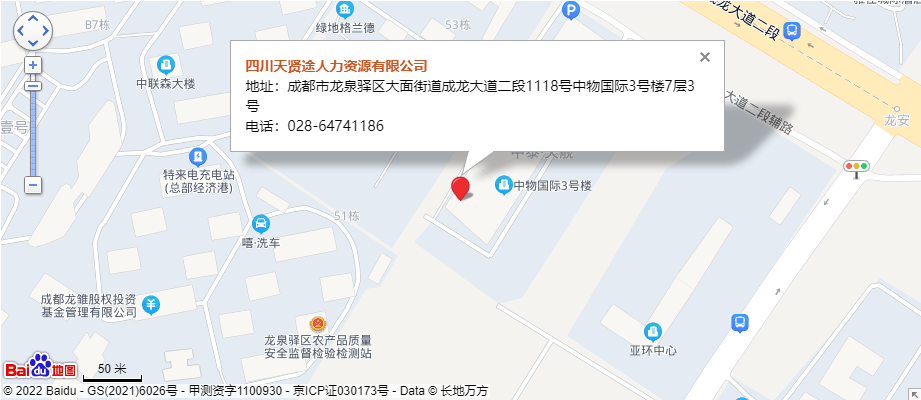Screen dimensions: 921x400
Task: Tap the zoom level slider track
Action: [x=33, y=130]
